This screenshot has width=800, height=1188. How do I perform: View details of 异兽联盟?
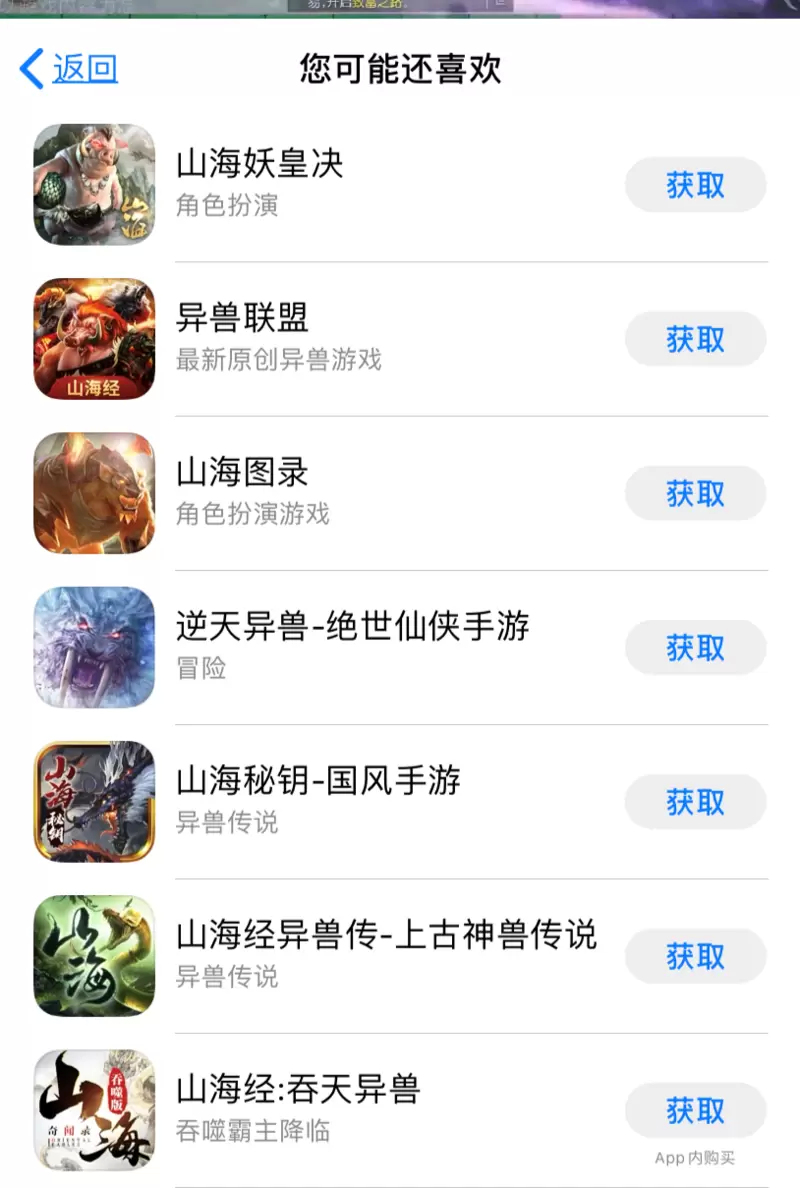coord(242,318)
